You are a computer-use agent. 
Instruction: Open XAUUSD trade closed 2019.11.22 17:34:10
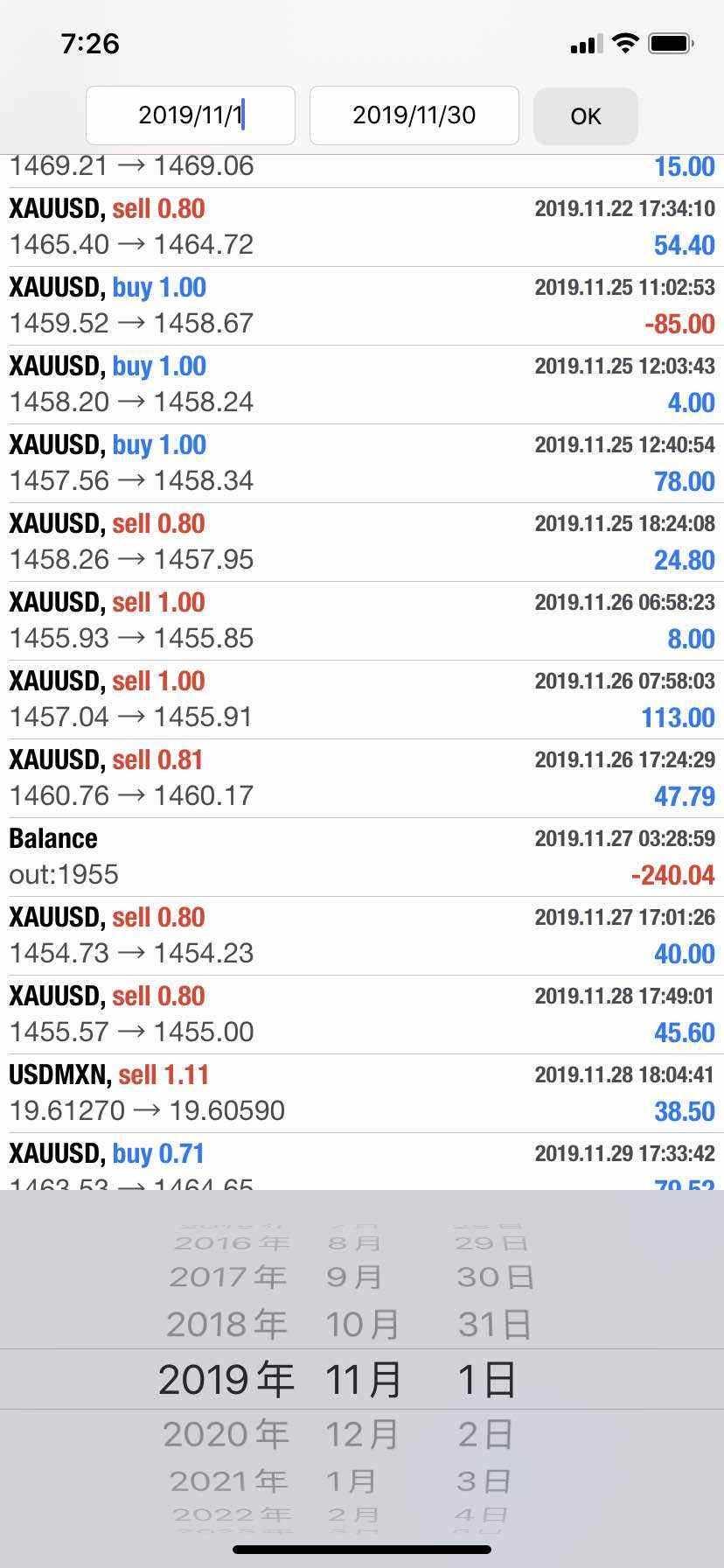(362, 227)
